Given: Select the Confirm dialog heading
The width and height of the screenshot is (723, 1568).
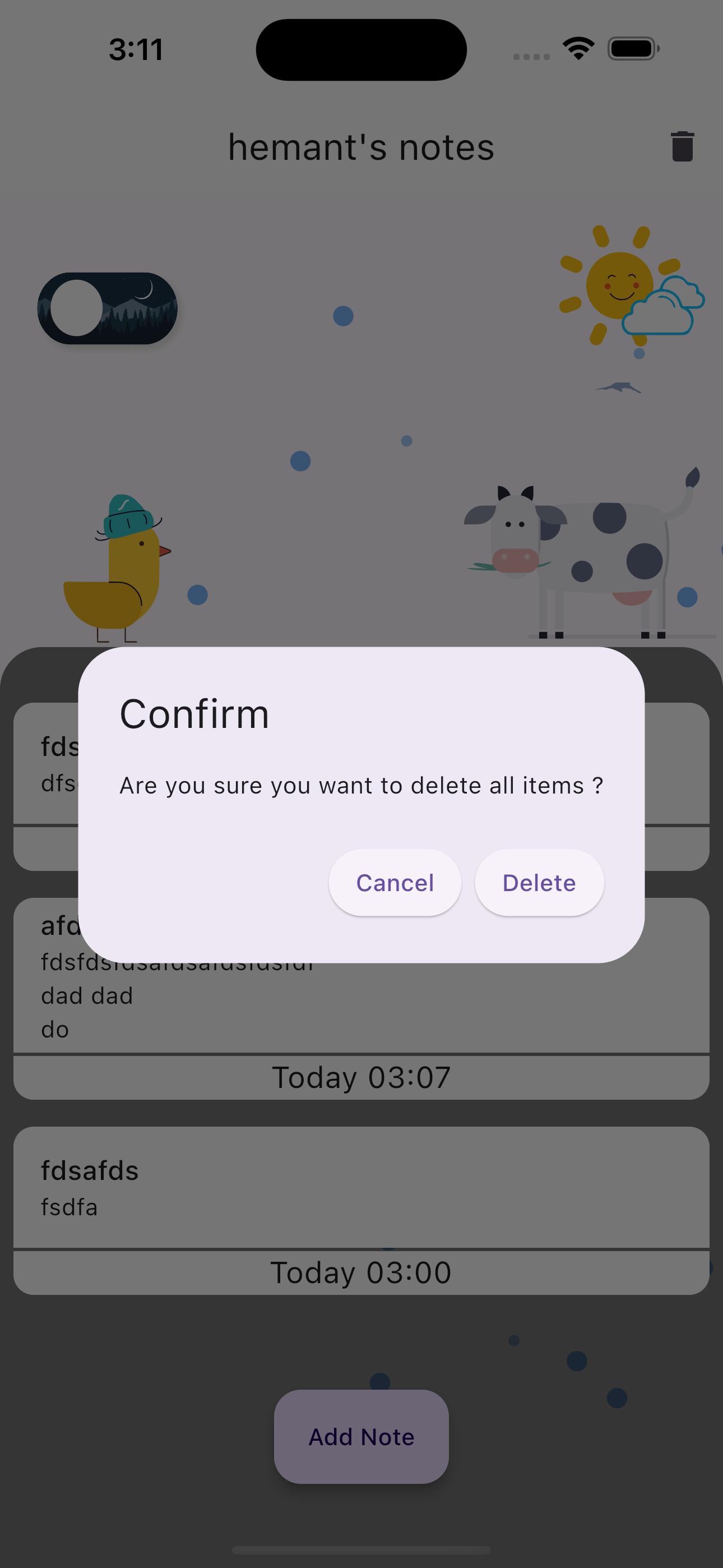Looking at the screenshot, I should coord(194,713).
